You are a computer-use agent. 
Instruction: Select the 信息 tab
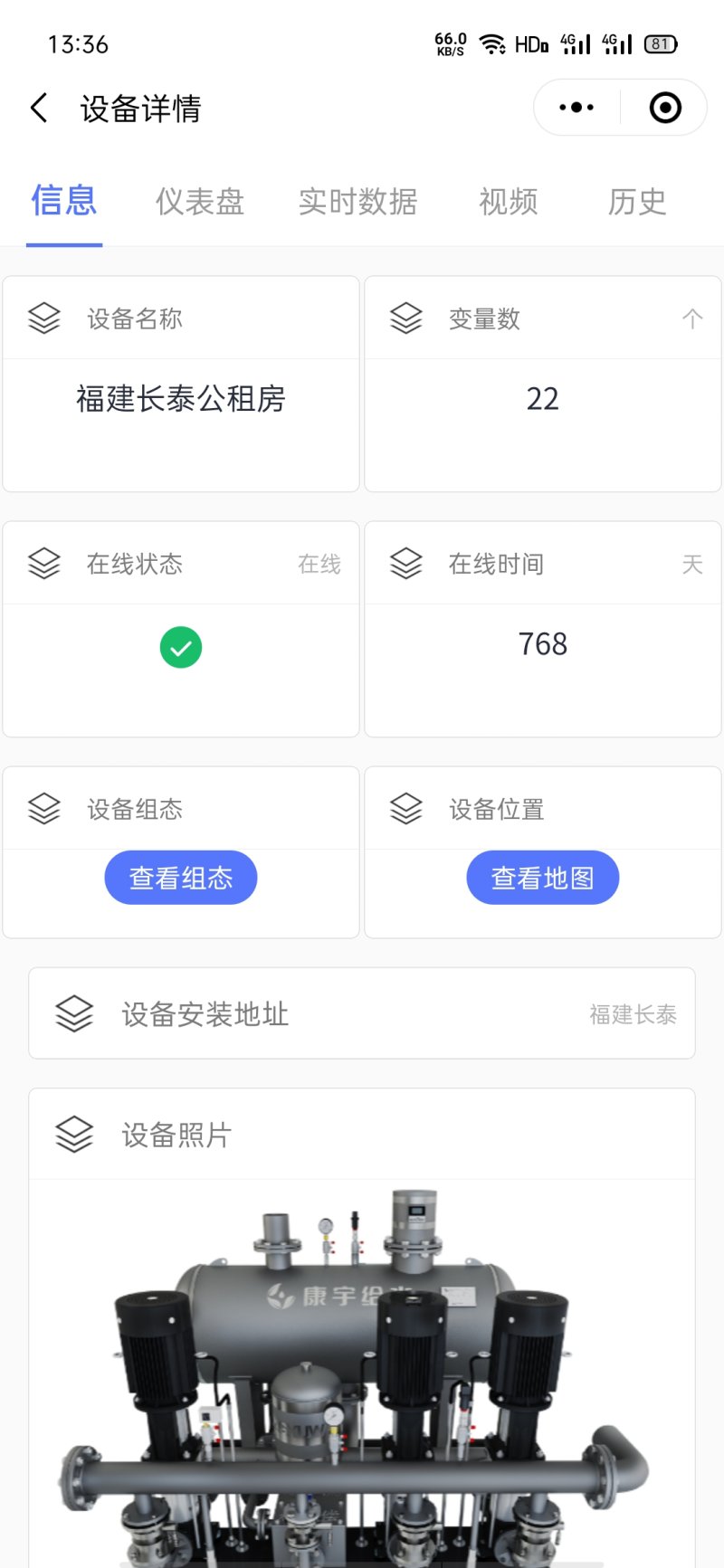coord(63,201)
